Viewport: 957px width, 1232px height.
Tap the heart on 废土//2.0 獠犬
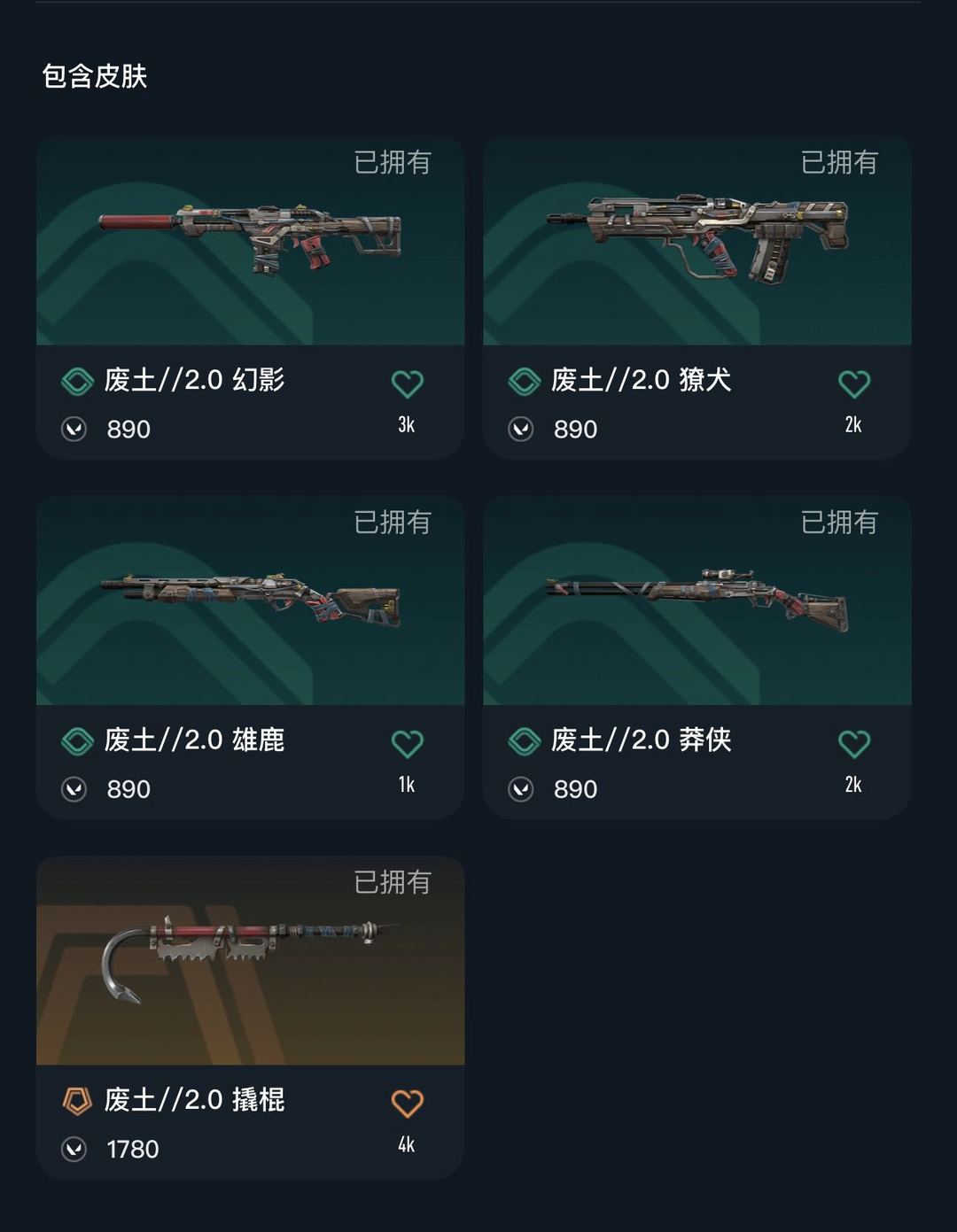(853, 384)
